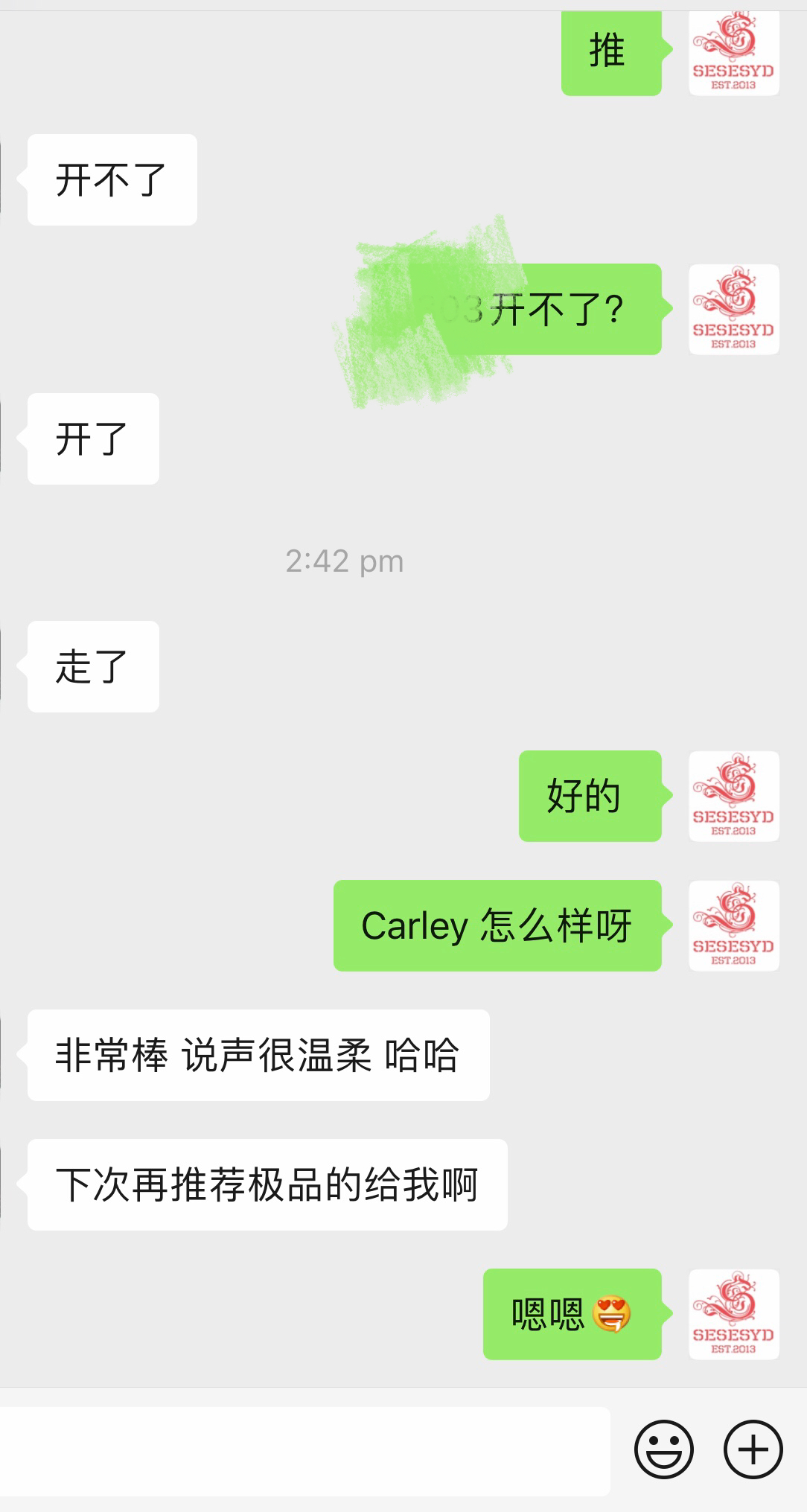Open the plus attachments menu

[x=753, y=1449]
